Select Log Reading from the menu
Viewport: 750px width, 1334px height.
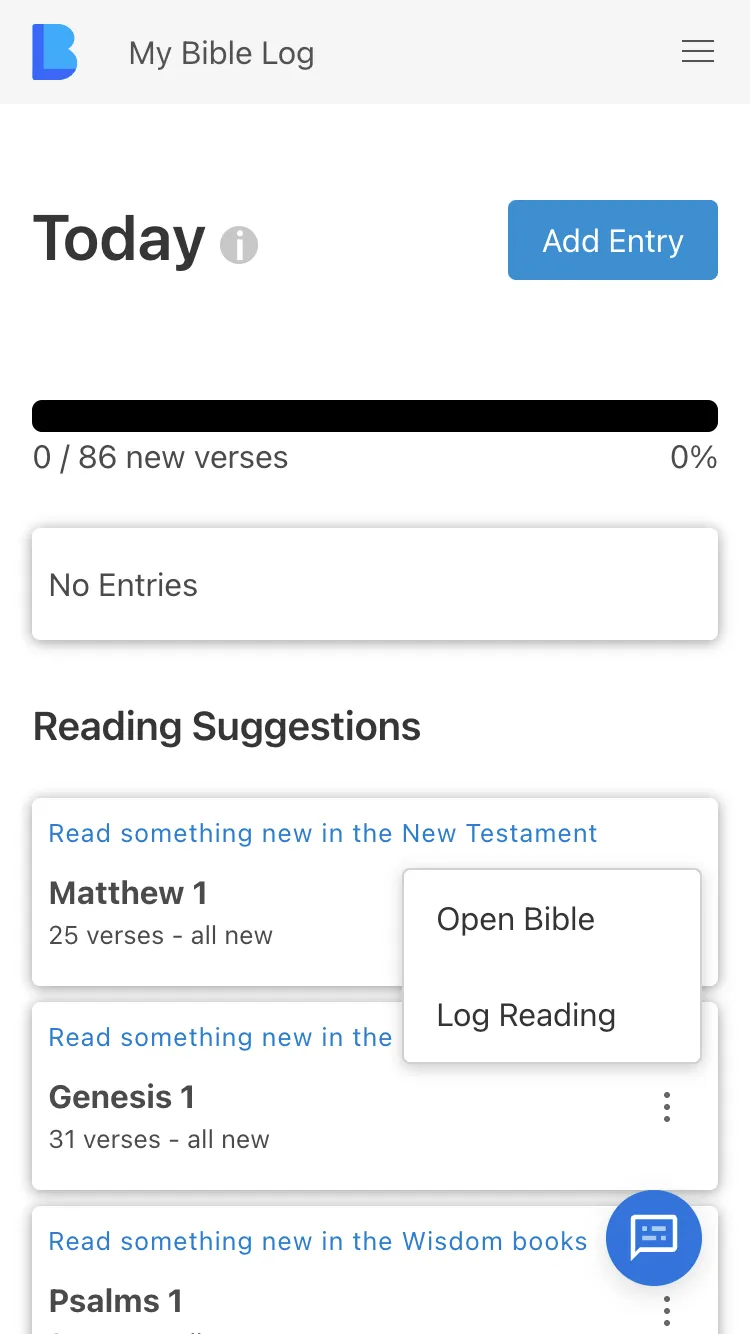point(525,1015)
